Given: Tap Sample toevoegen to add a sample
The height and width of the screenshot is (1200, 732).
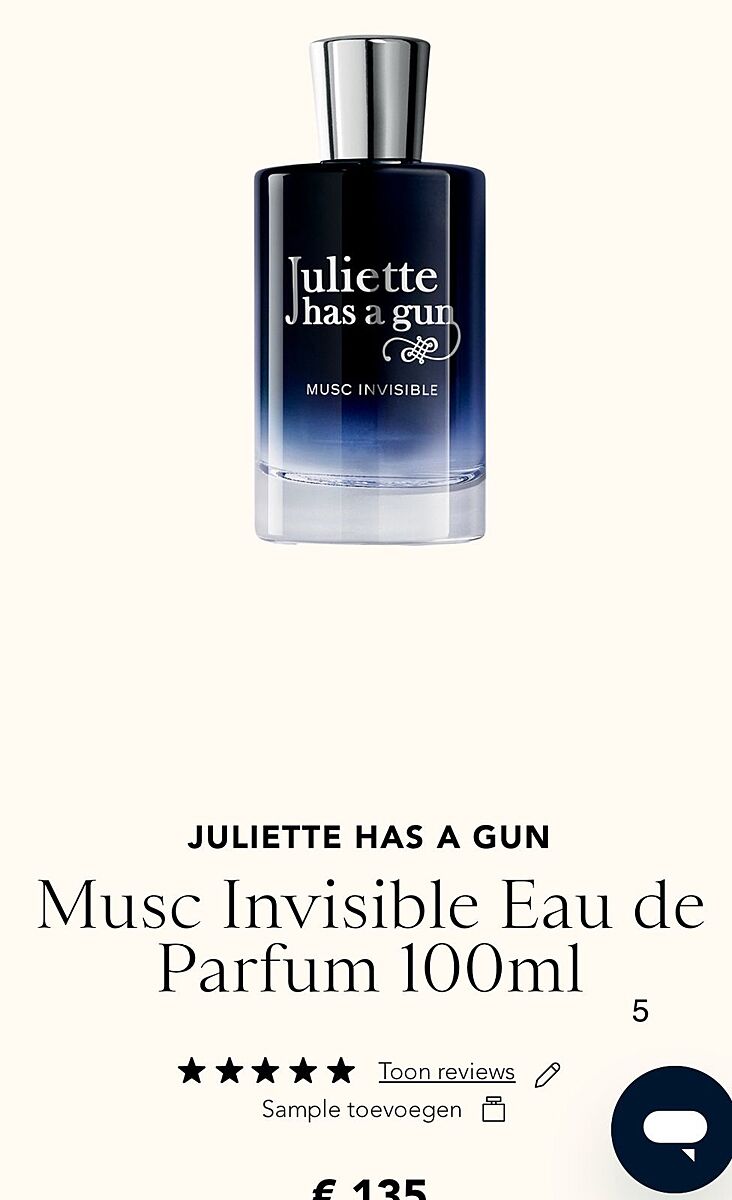Looking at the screenshot, I should (362, 1109).
